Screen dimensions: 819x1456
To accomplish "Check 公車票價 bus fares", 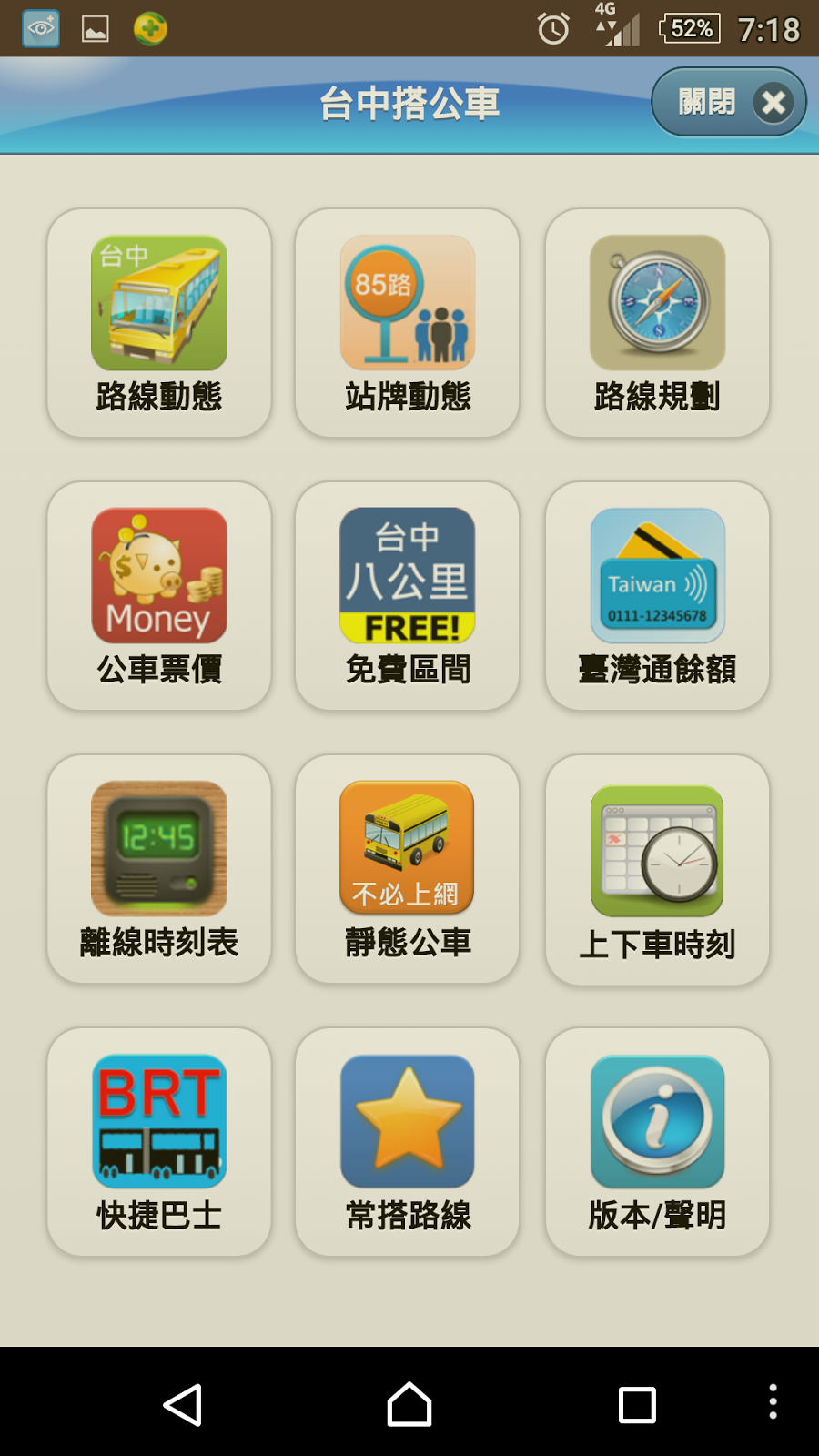I will (159, 596).
